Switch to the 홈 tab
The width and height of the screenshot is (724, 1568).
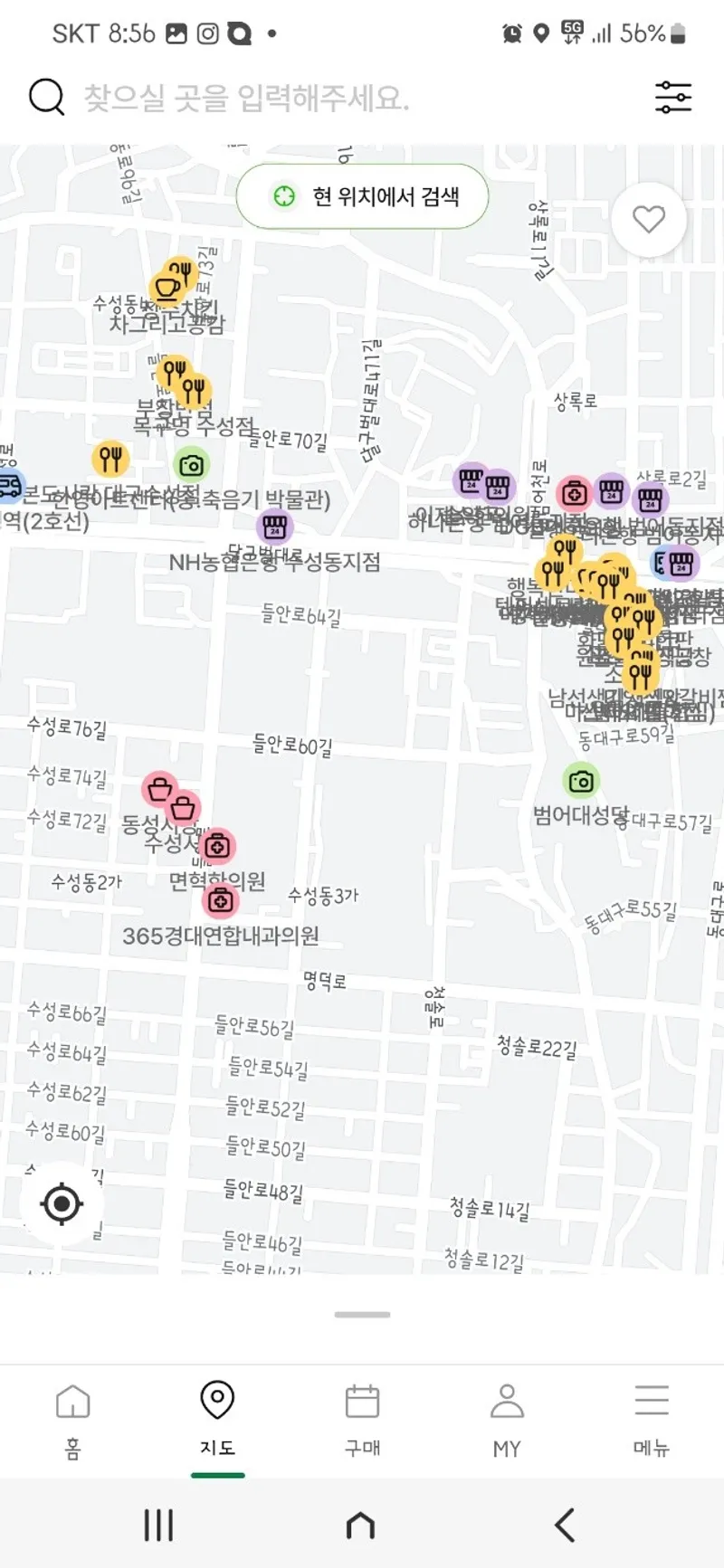coord(72,1421)
